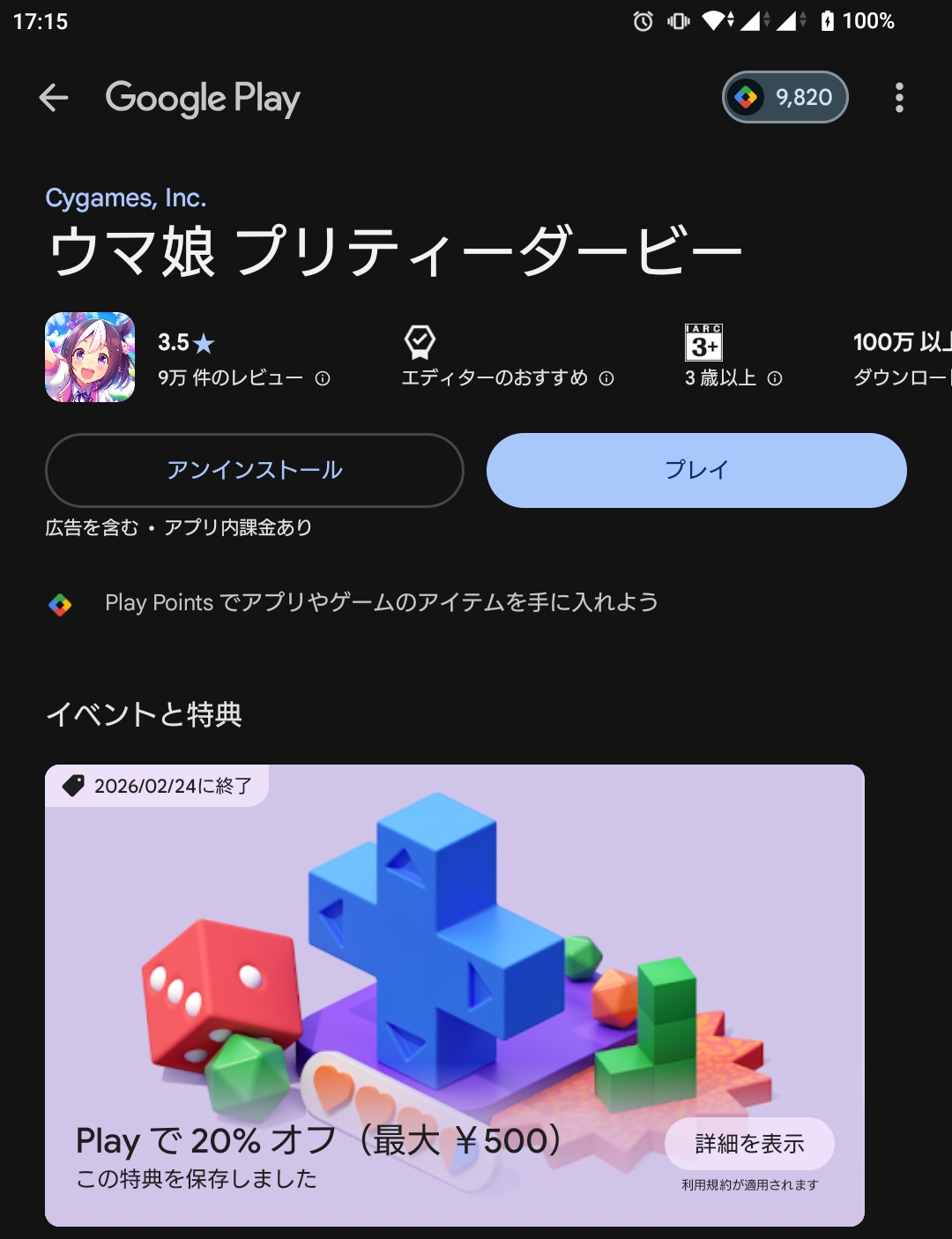Image resolution: width=952 pixels, height=1239 pixels.
Task: Open the Play Points 9,820 balance chip
Action: pos(785,97)
